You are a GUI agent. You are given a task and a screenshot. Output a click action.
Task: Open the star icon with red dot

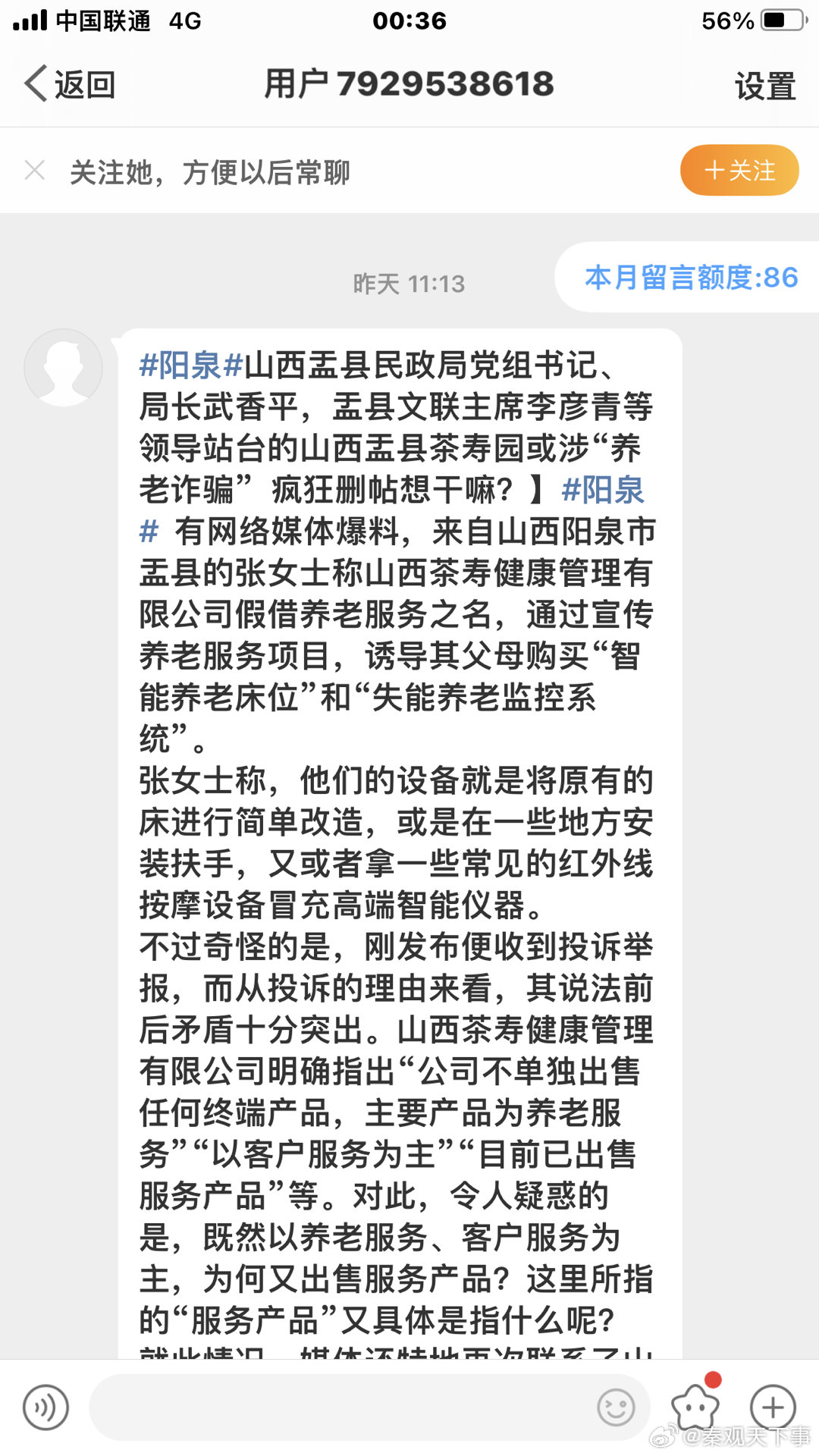[x=696, y=1404]
